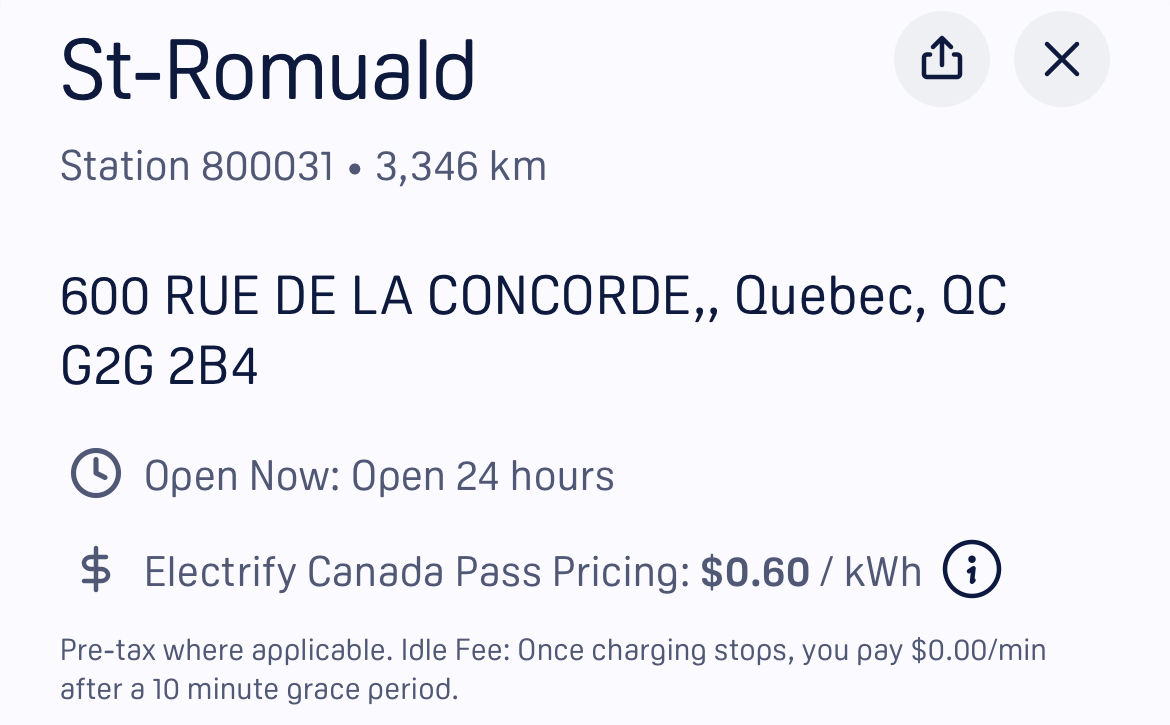Viewport: 1170px width, 725px height.
Task: Close the St-Romuald station panel
Action: coord(1061,60)
